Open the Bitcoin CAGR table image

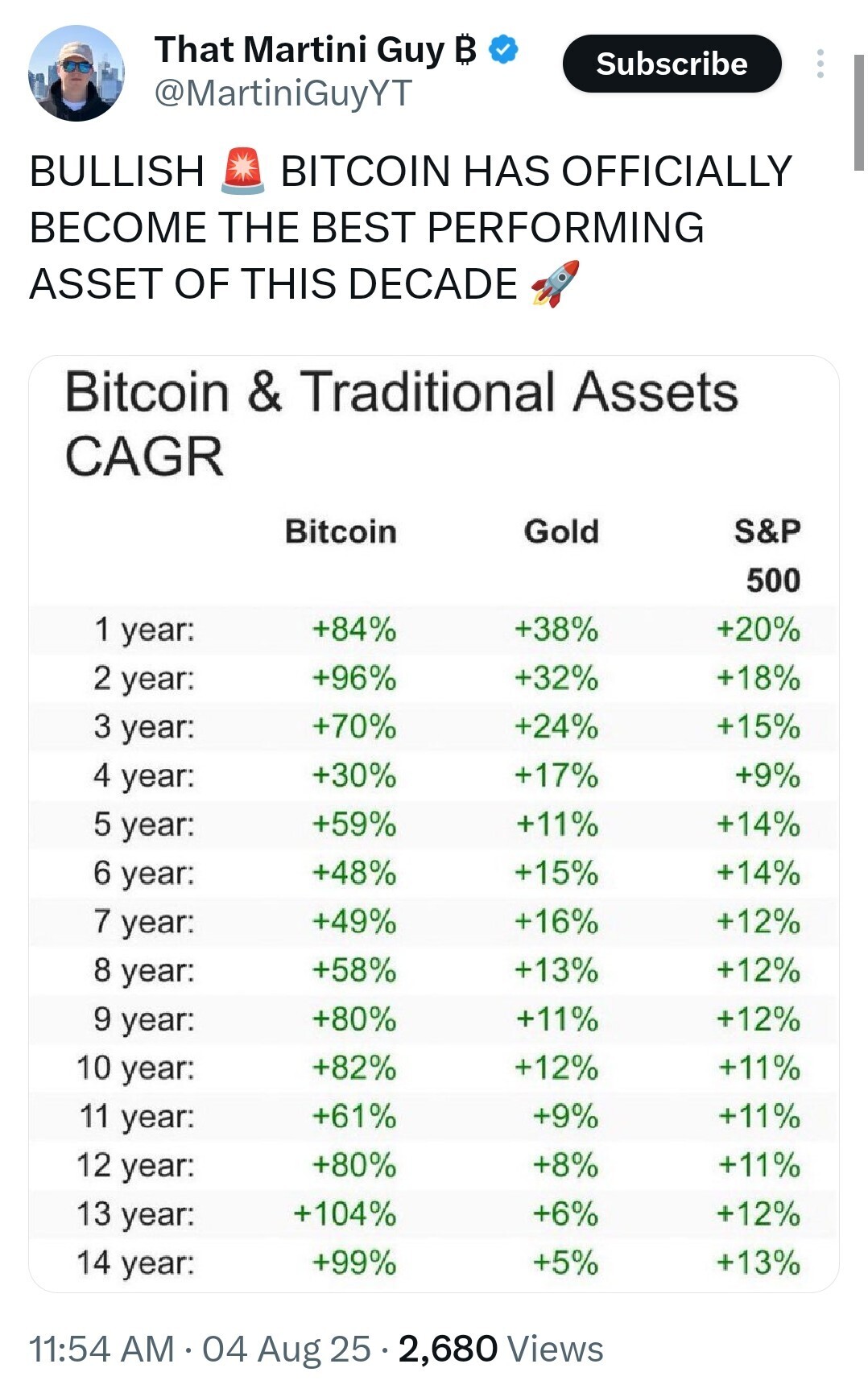pyautogui.click(x=434, y=824)
